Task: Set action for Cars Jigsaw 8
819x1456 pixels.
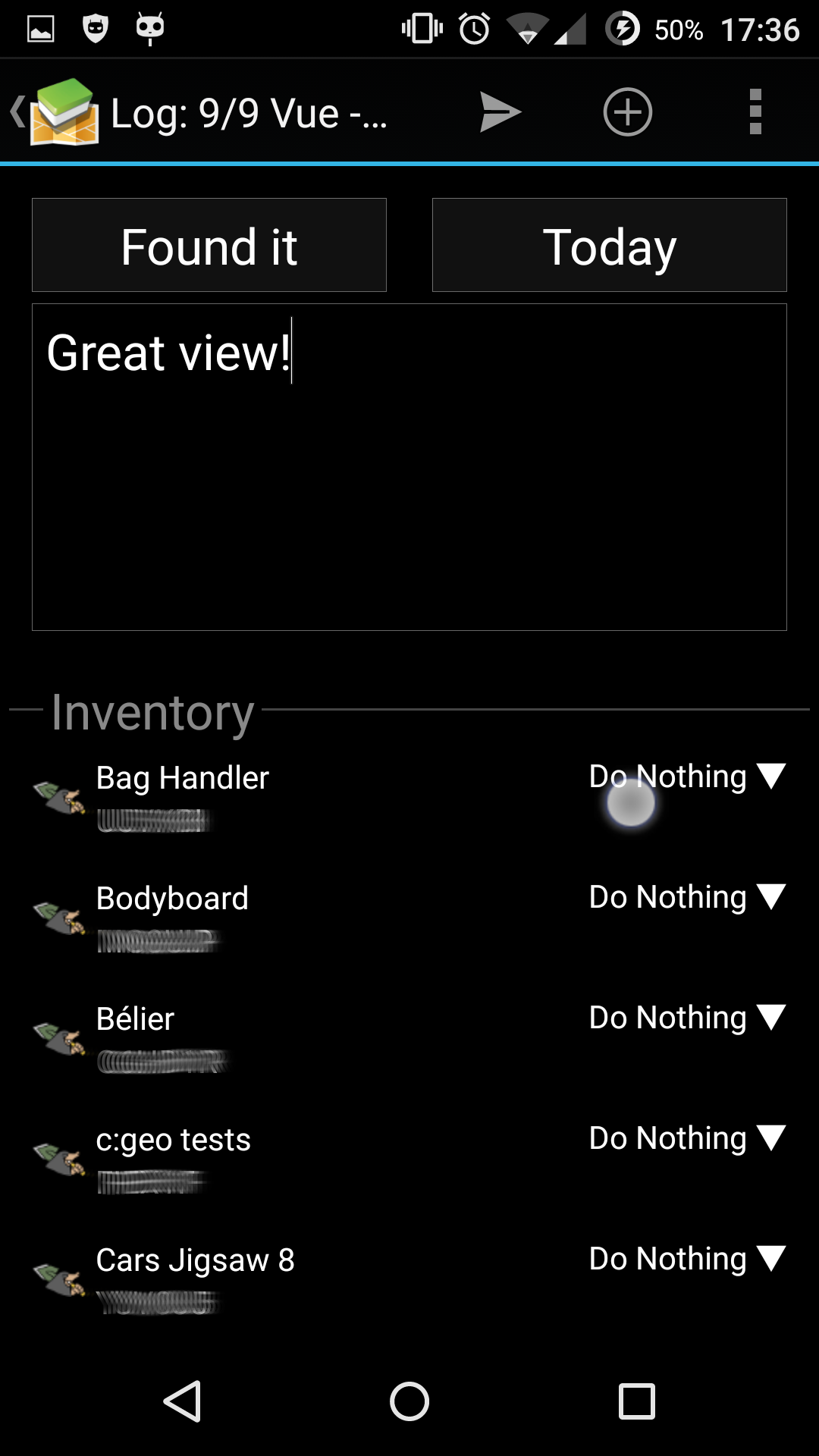Action: click(686, 1259)
